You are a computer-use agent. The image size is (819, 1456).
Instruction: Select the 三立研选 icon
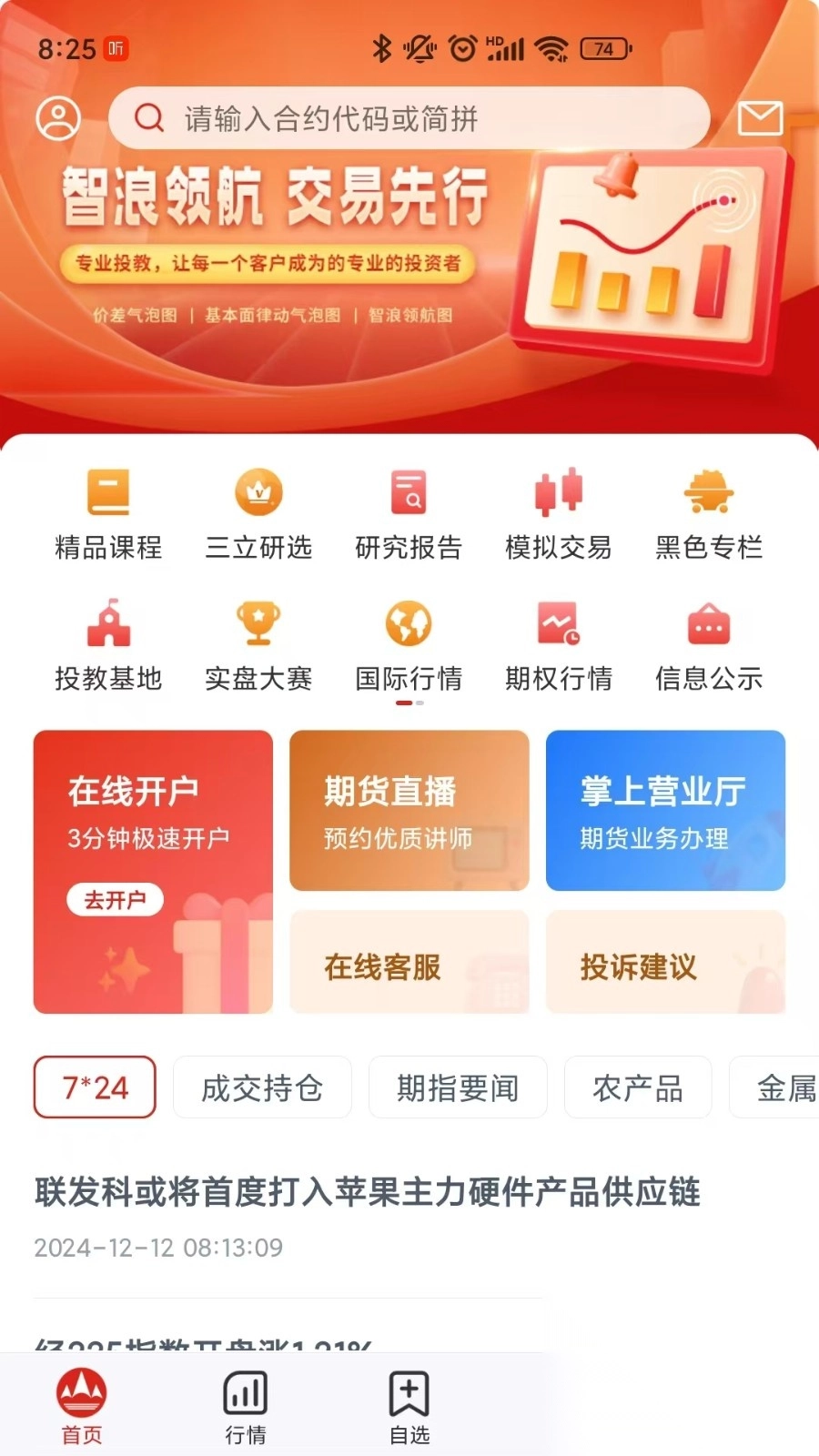coord(258,510)
